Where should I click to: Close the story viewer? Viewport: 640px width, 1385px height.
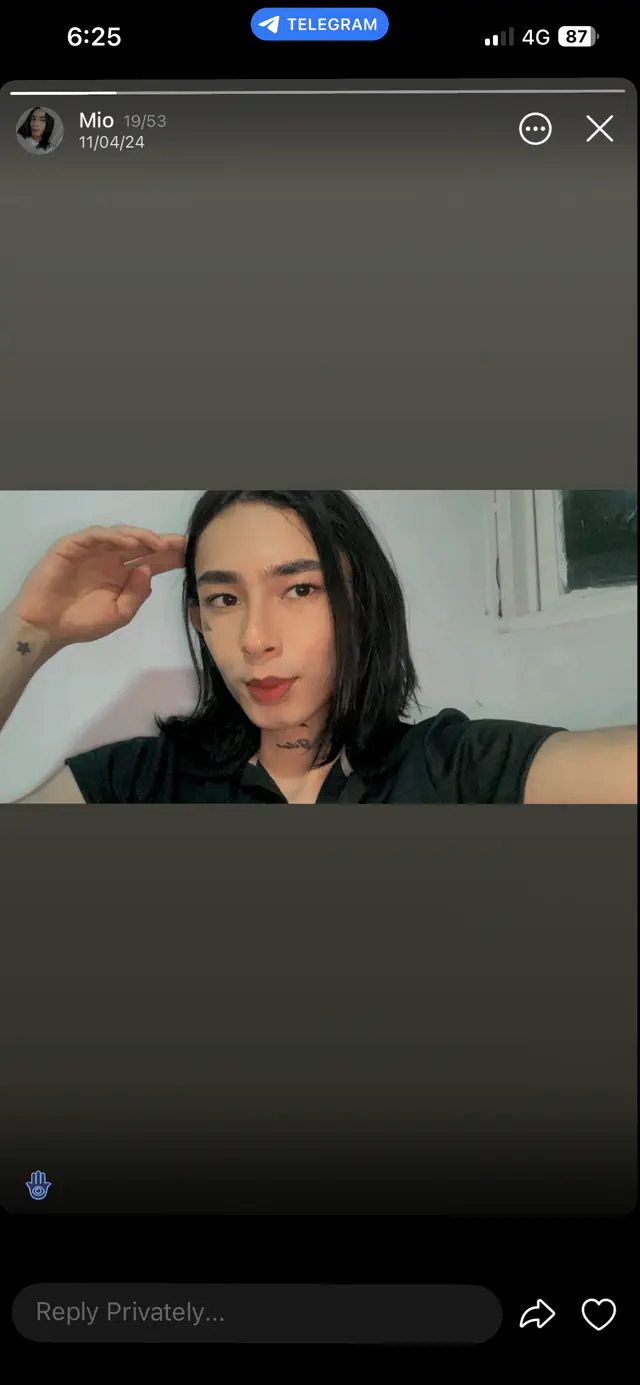coord(599,129)
